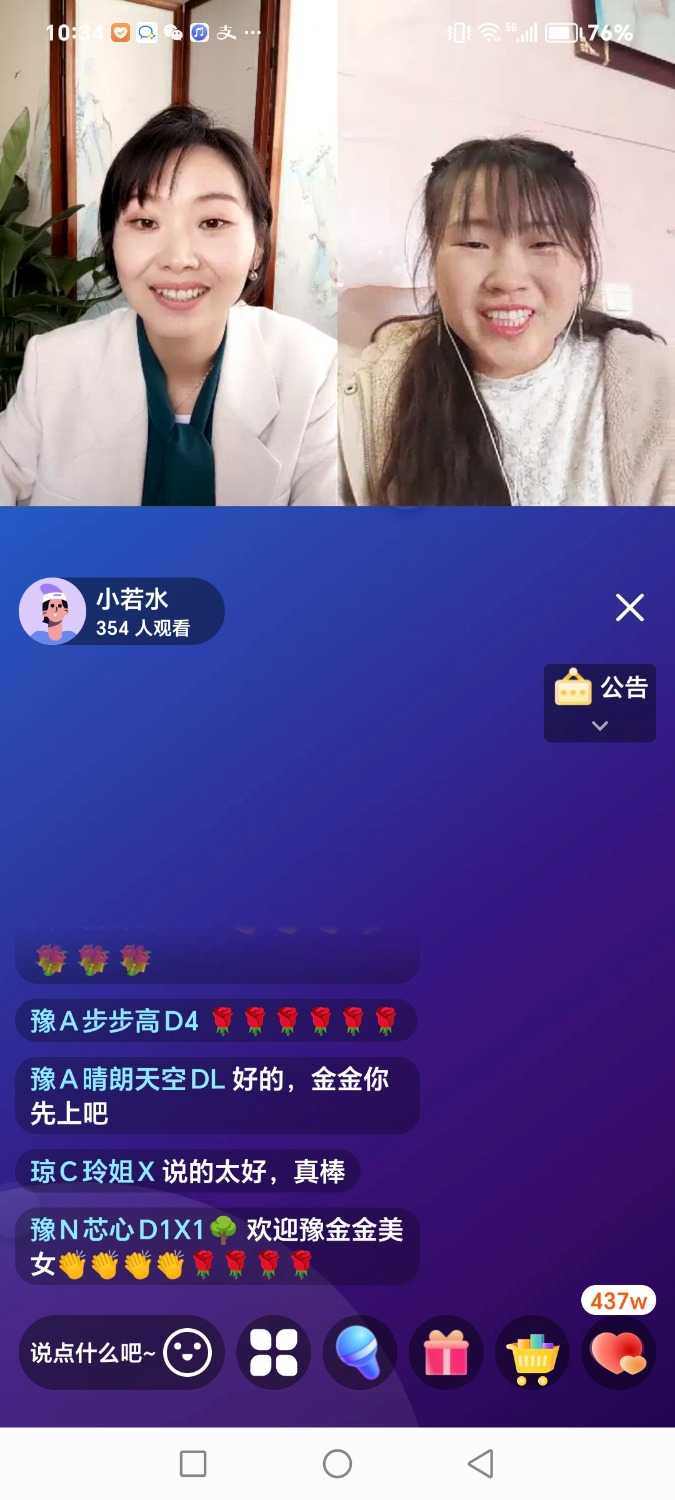Open 豫N芯心D1X1's welcome comment
This screenshot has height=1500, width=675.
click(215, 1246)
